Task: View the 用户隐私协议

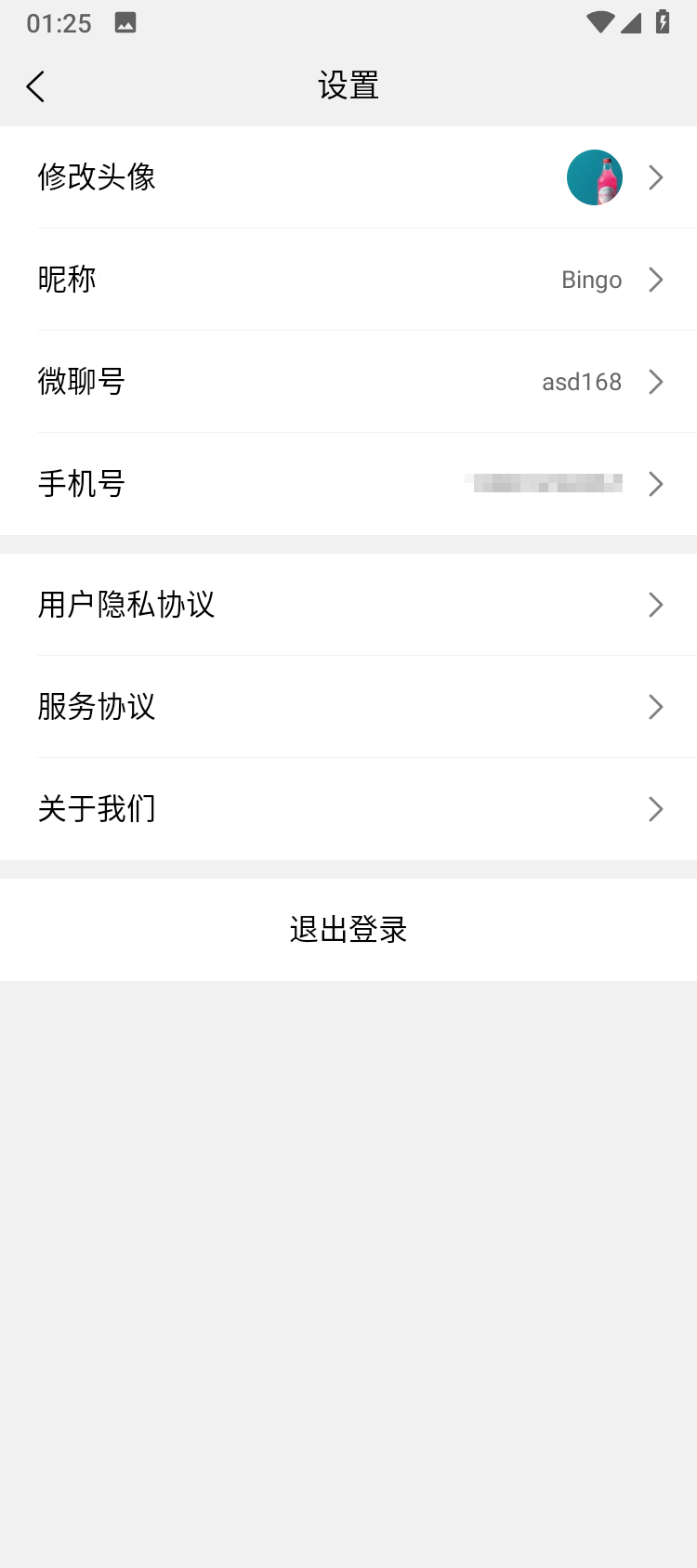Action: [x=348, y=605]
